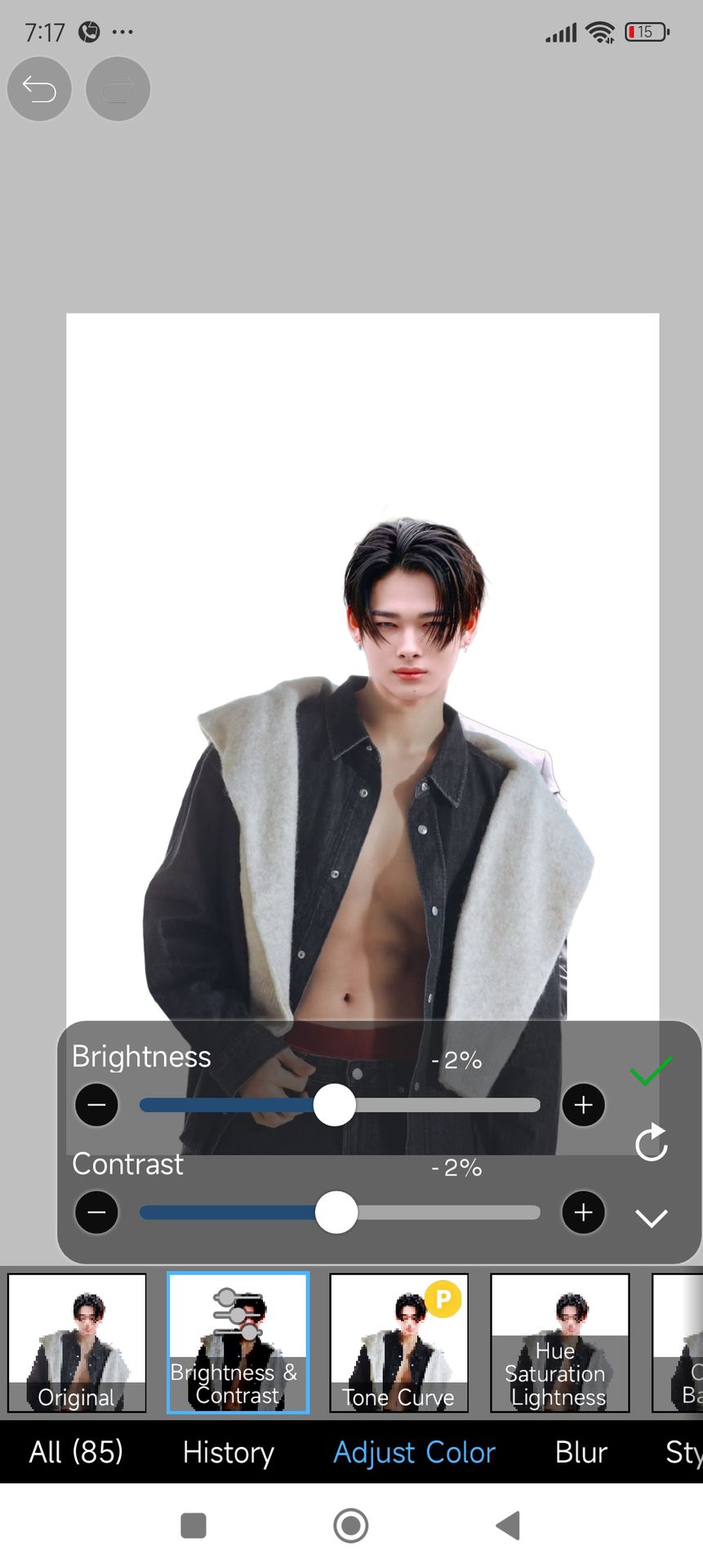
Task: Choose the Hue Saturation Lightness filter
Action: tap(559, 1343)
